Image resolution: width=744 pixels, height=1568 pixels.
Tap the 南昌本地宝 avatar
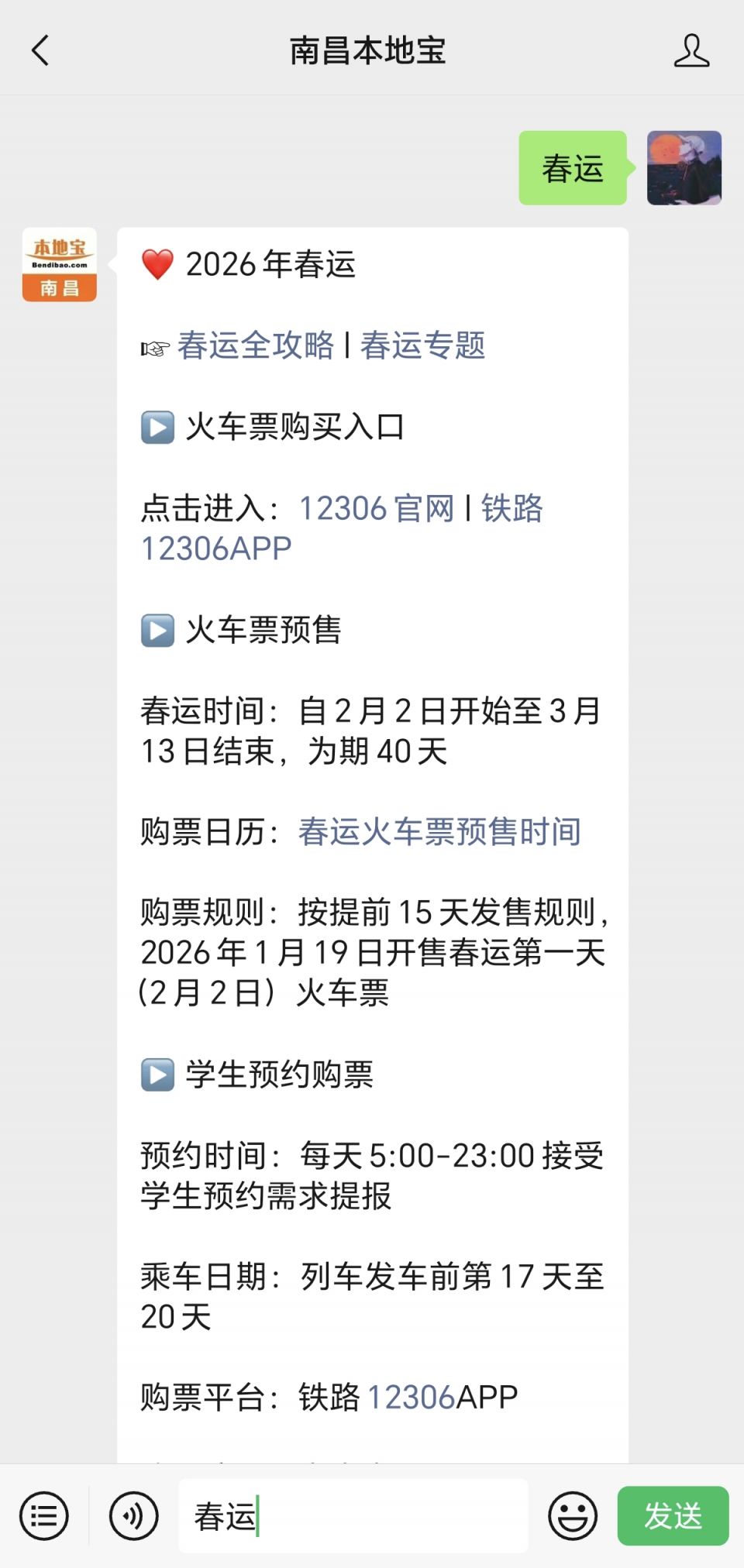click(60, 264)
